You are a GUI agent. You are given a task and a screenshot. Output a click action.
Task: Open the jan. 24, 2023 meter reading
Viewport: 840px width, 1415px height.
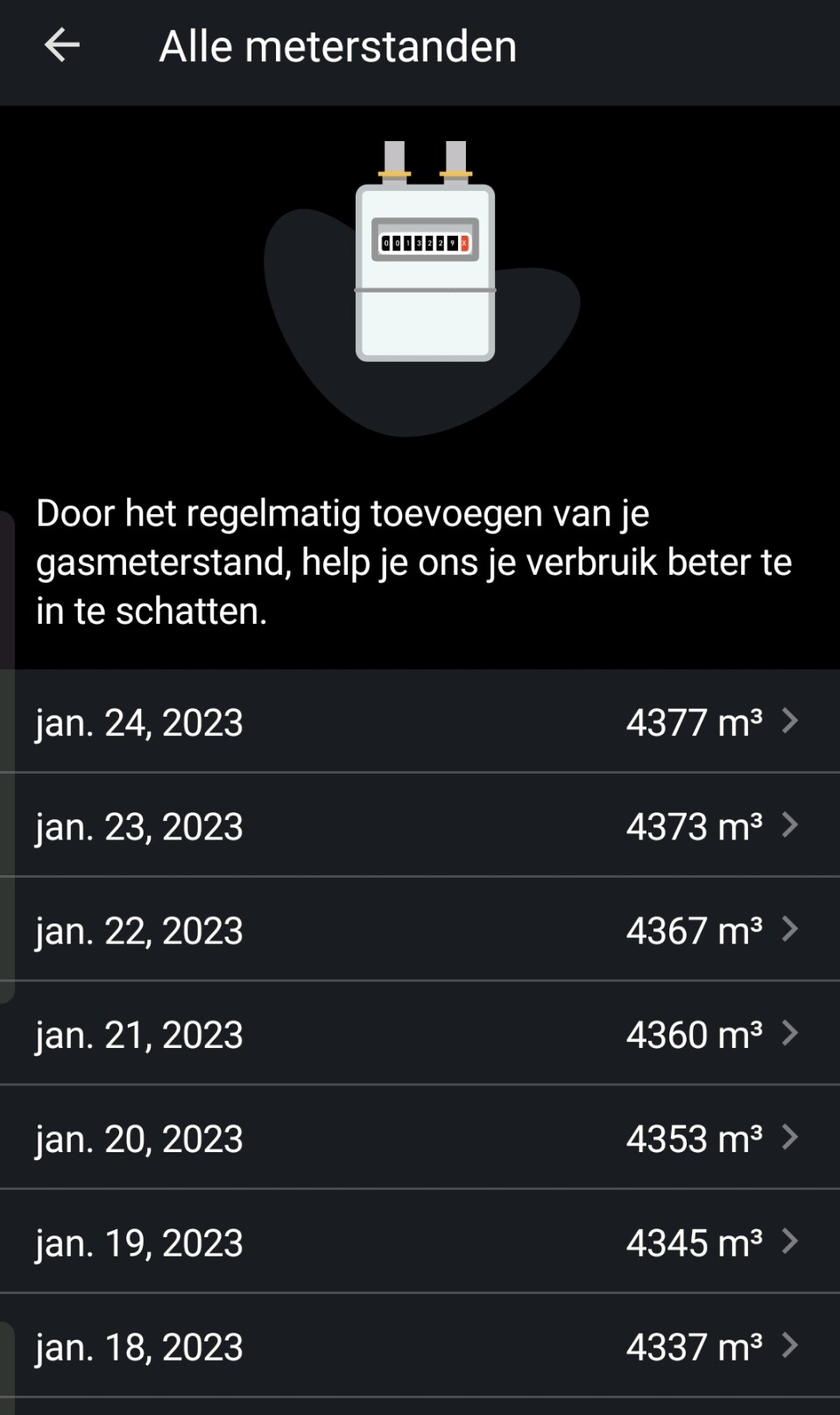[420, 722]
